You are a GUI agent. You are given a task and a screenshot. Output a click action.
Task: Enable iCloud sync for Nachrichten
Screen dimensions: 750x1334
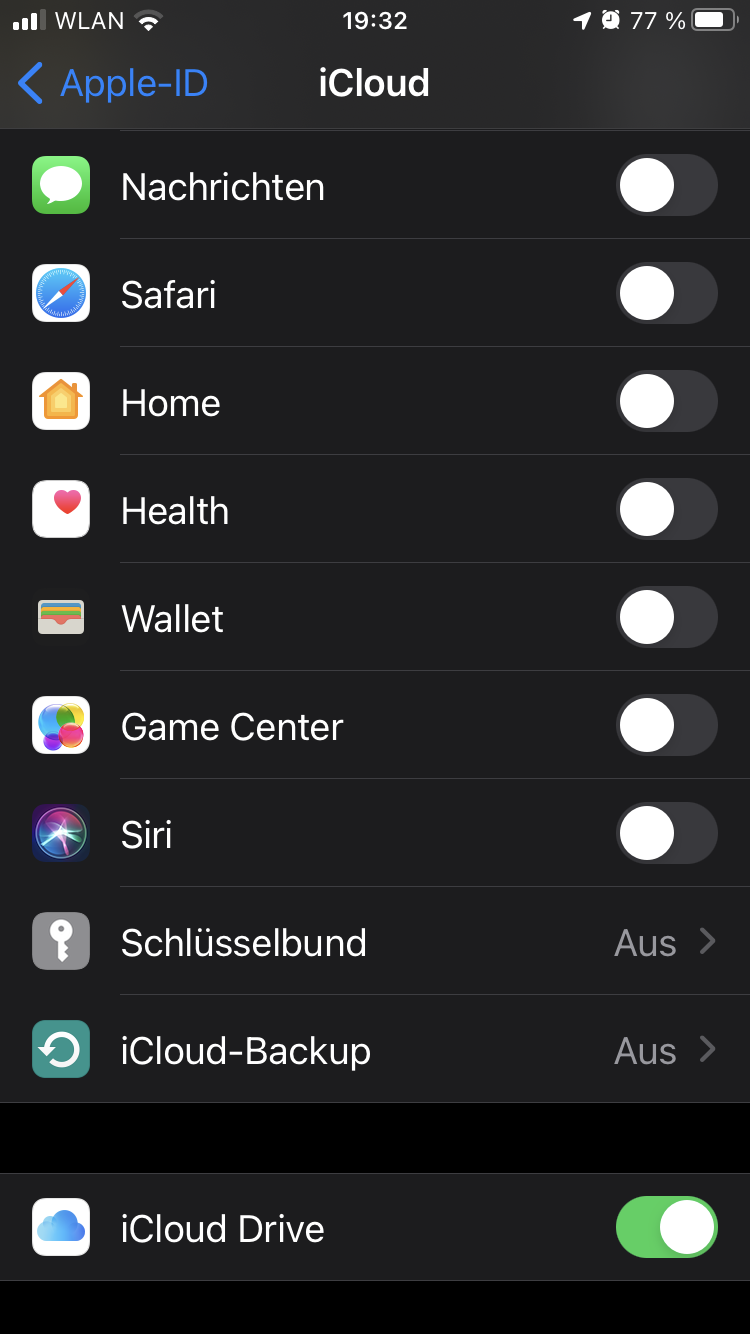coord(666,186)
